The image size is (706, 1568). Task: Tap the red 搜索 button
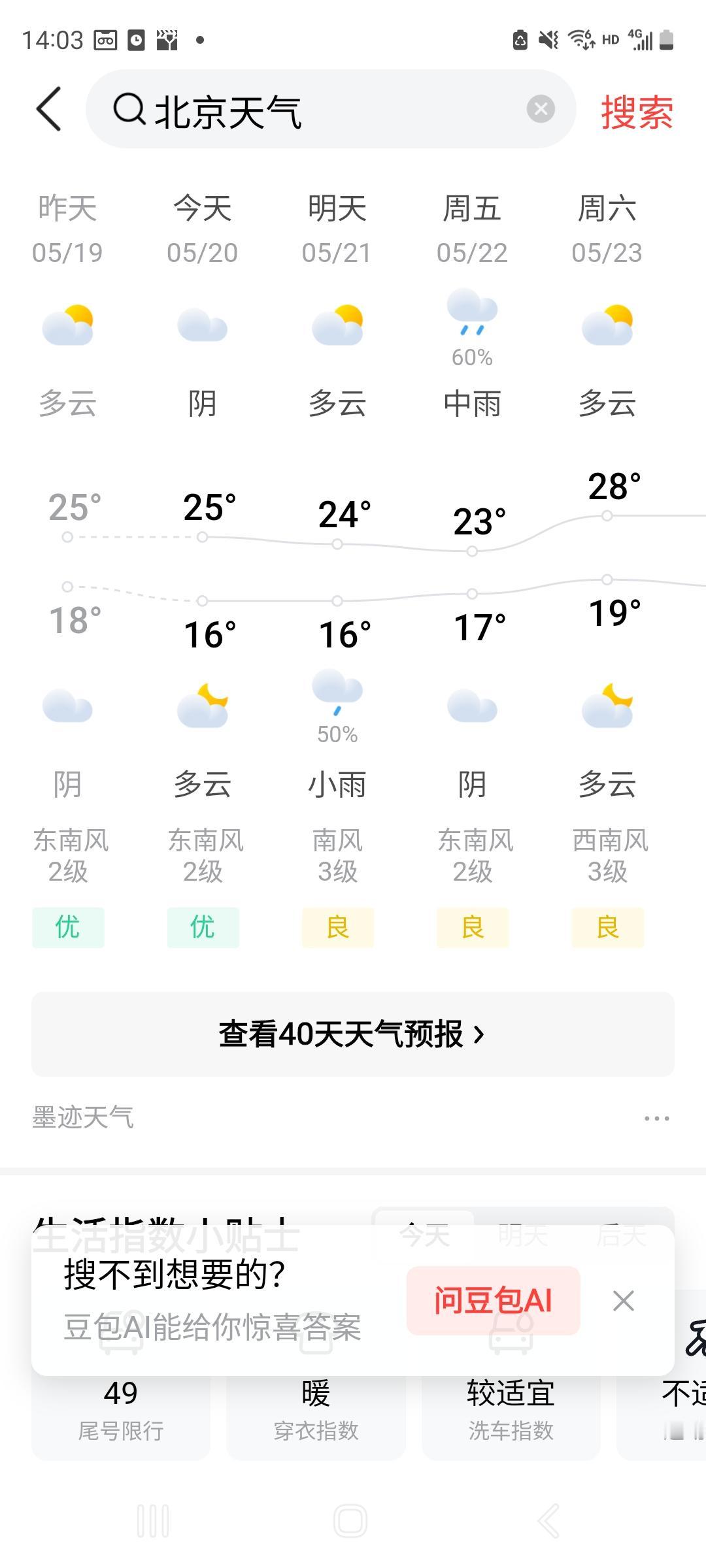point(637,112)
